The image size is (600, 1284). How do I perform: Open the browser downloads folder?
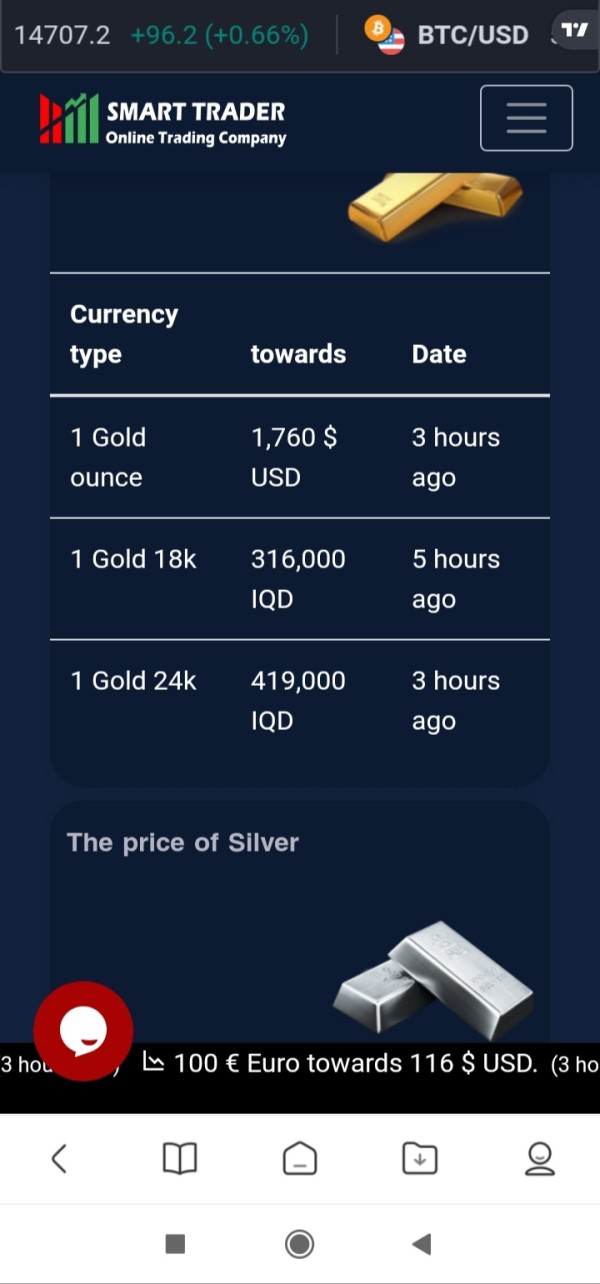pyautogui.click(x=420, y=1159)
